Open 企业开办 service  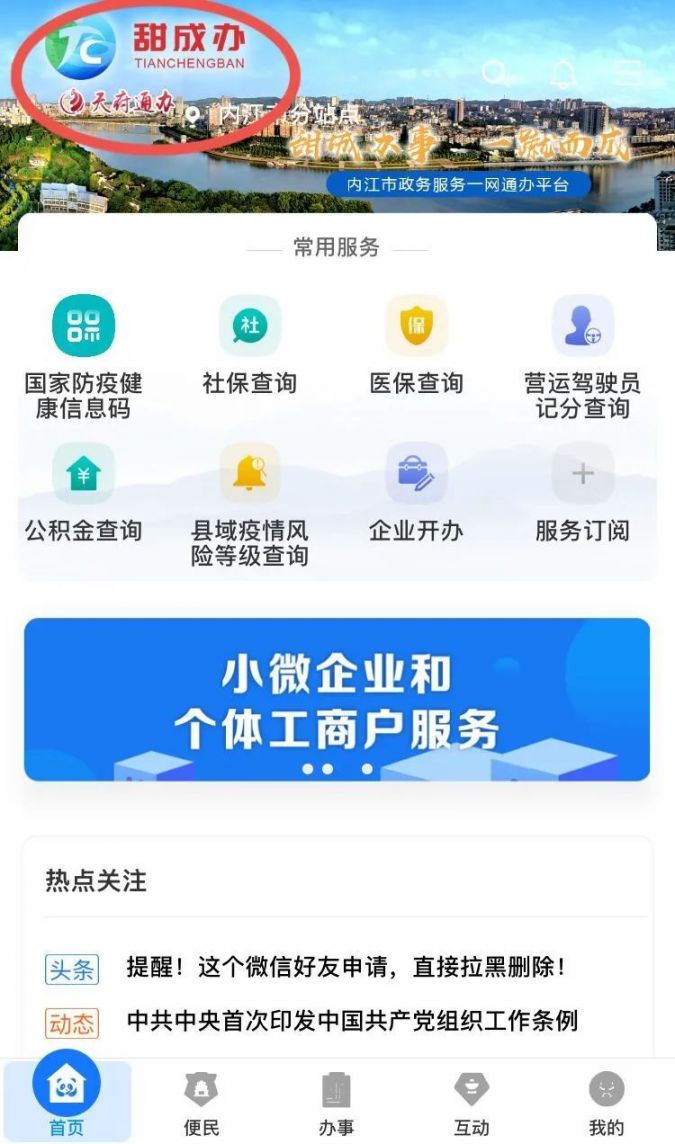[416, 493]
